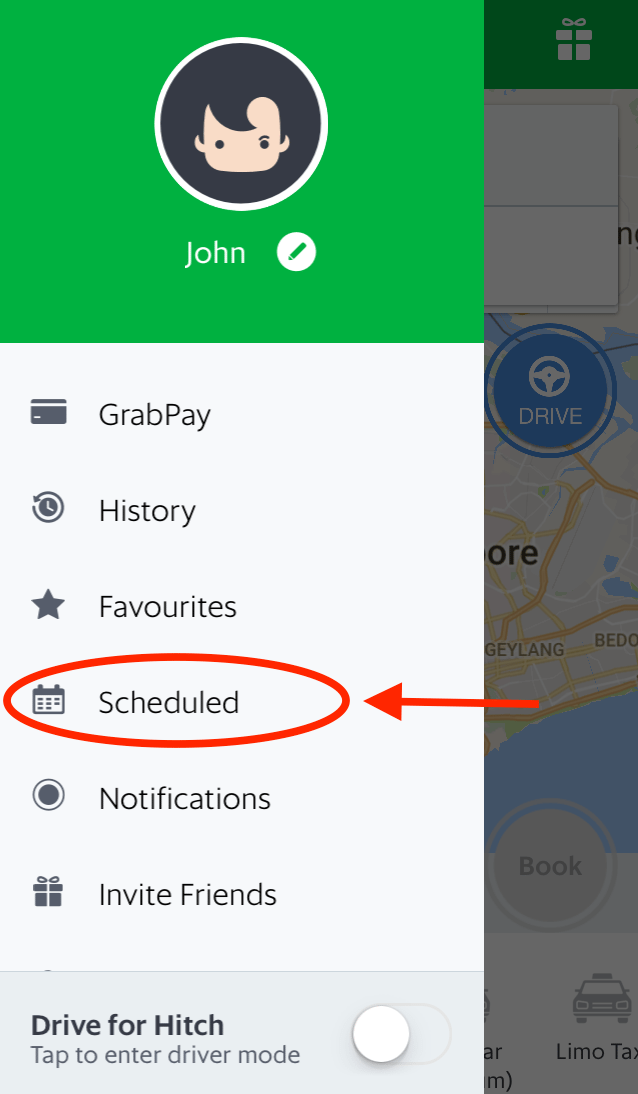Tap the Book button
Viewport: 638px width, 1094px height.
point(550,866)
